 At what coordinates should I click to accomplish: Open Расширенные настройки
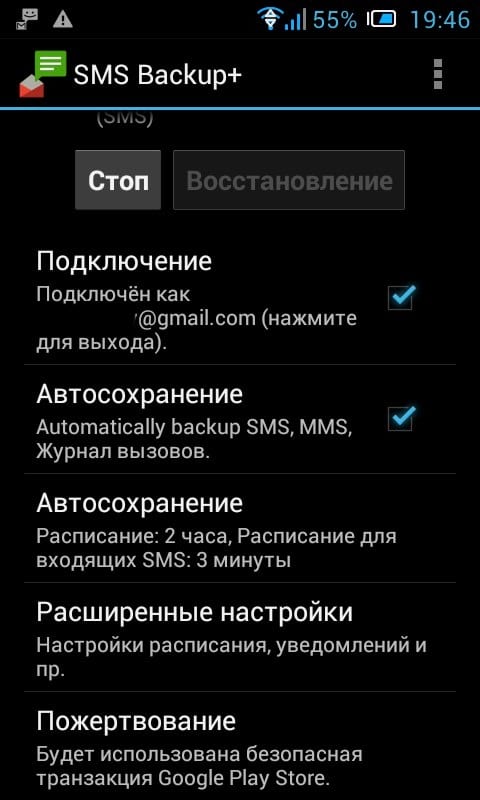240,638
